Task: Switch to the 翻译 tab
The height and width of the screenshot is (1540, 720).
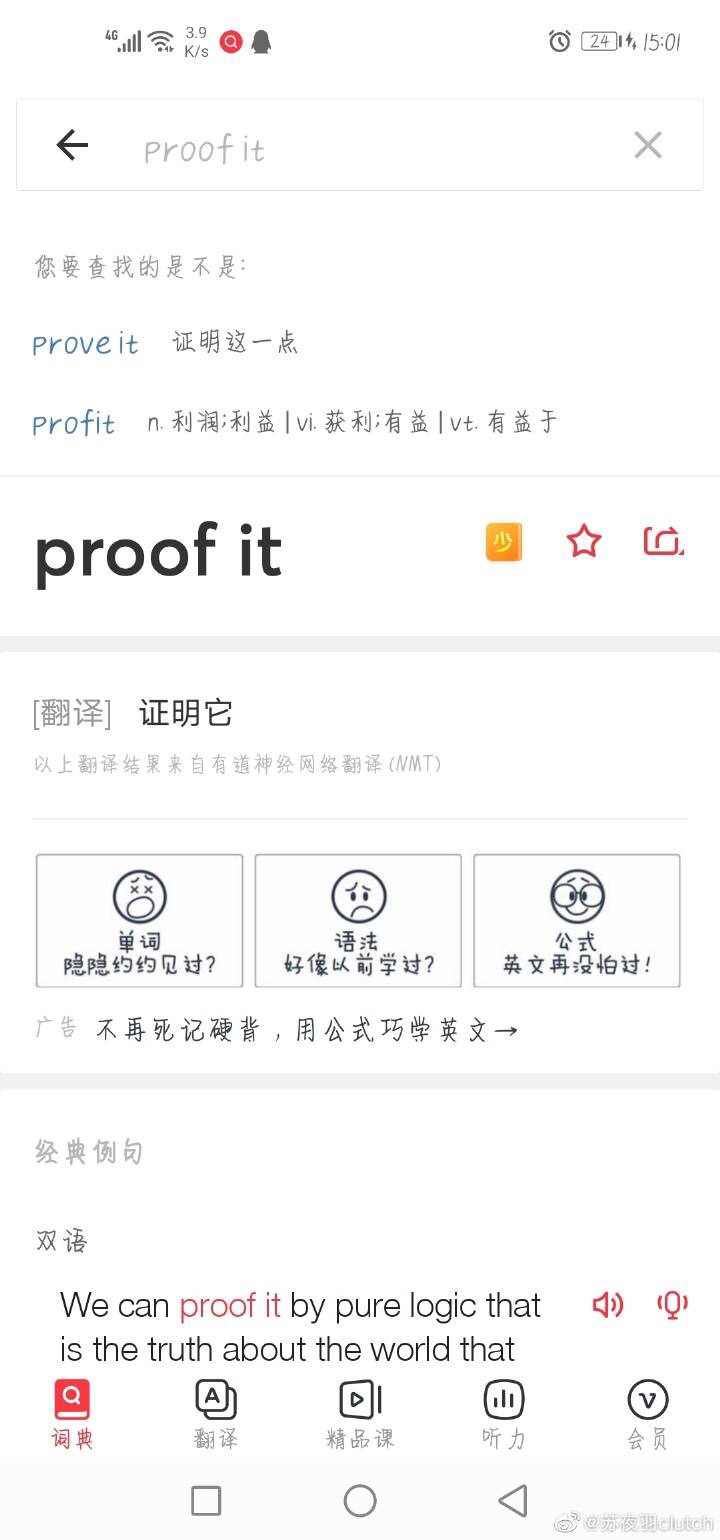Action: (x=216, y=1415)
